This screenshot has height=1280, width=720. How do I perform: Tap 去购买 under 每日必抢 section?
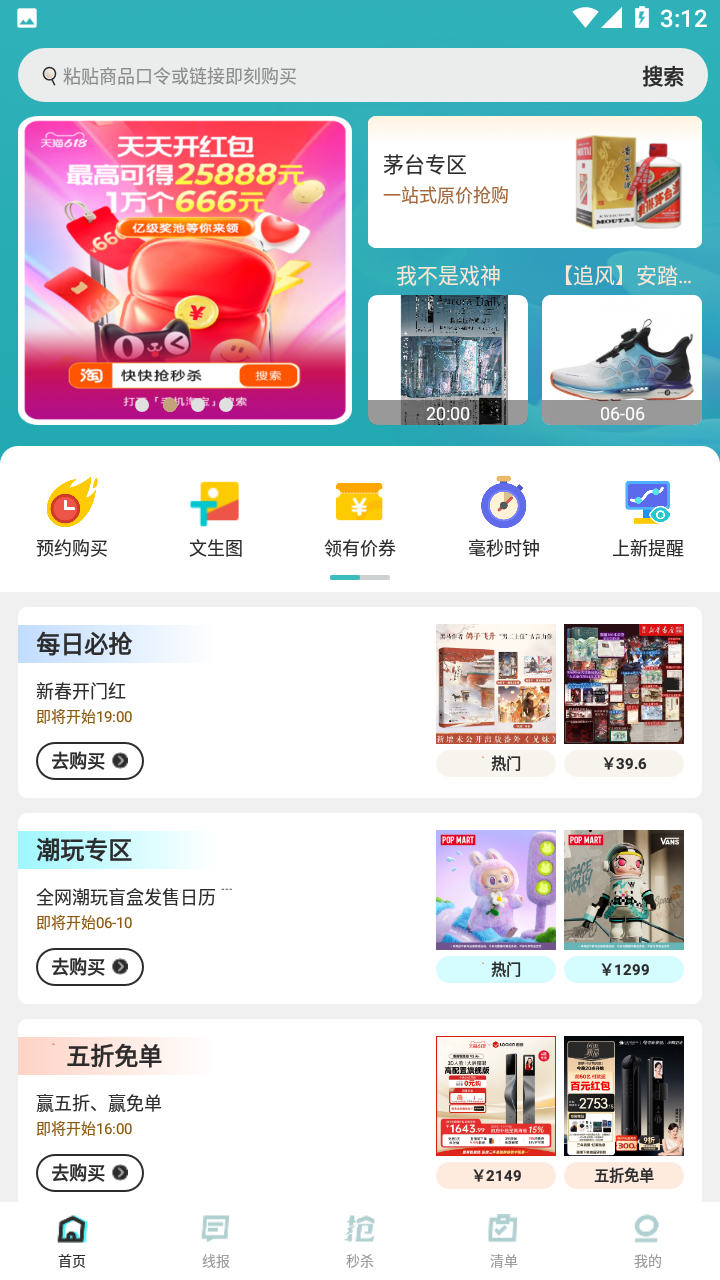click(x=90, y=761)
